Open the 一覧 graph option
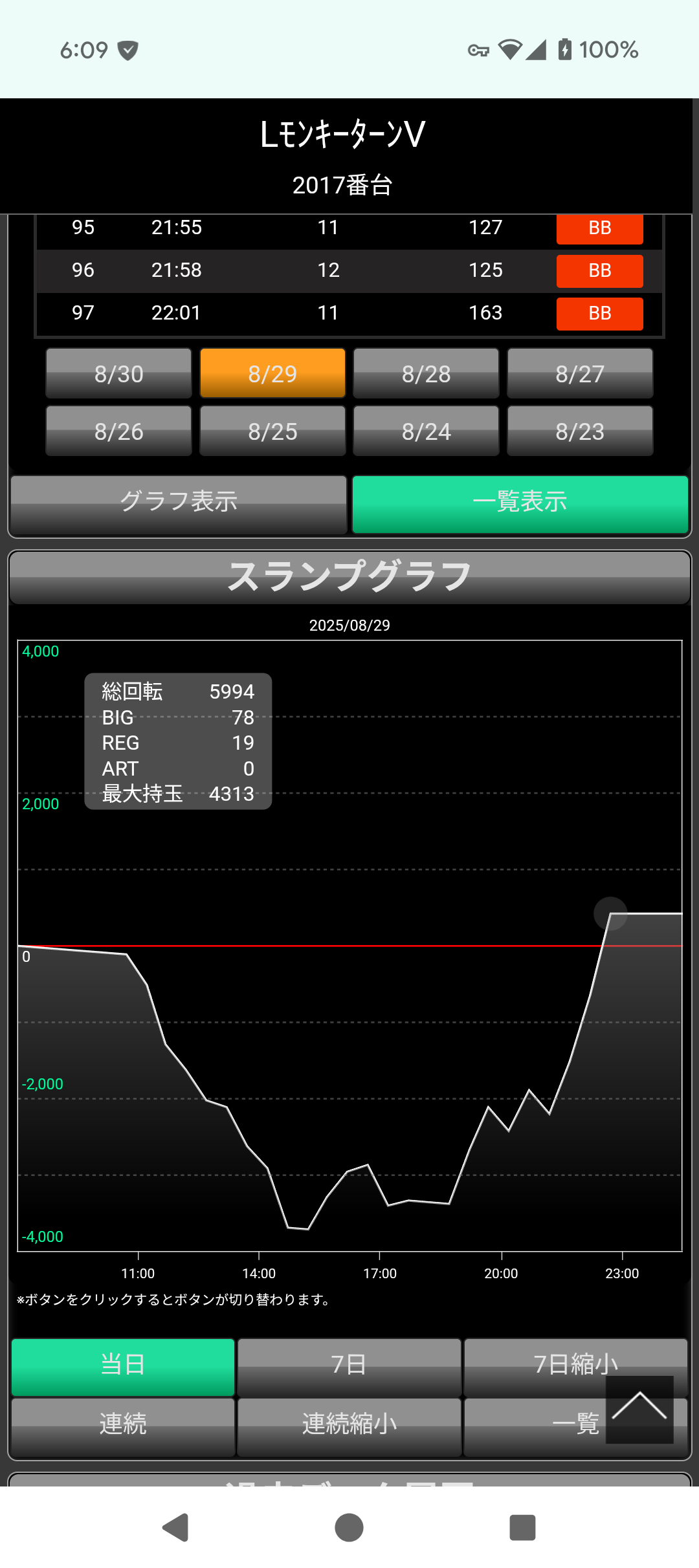This screenshot has width=699, height=1568. click(544, 1426)
